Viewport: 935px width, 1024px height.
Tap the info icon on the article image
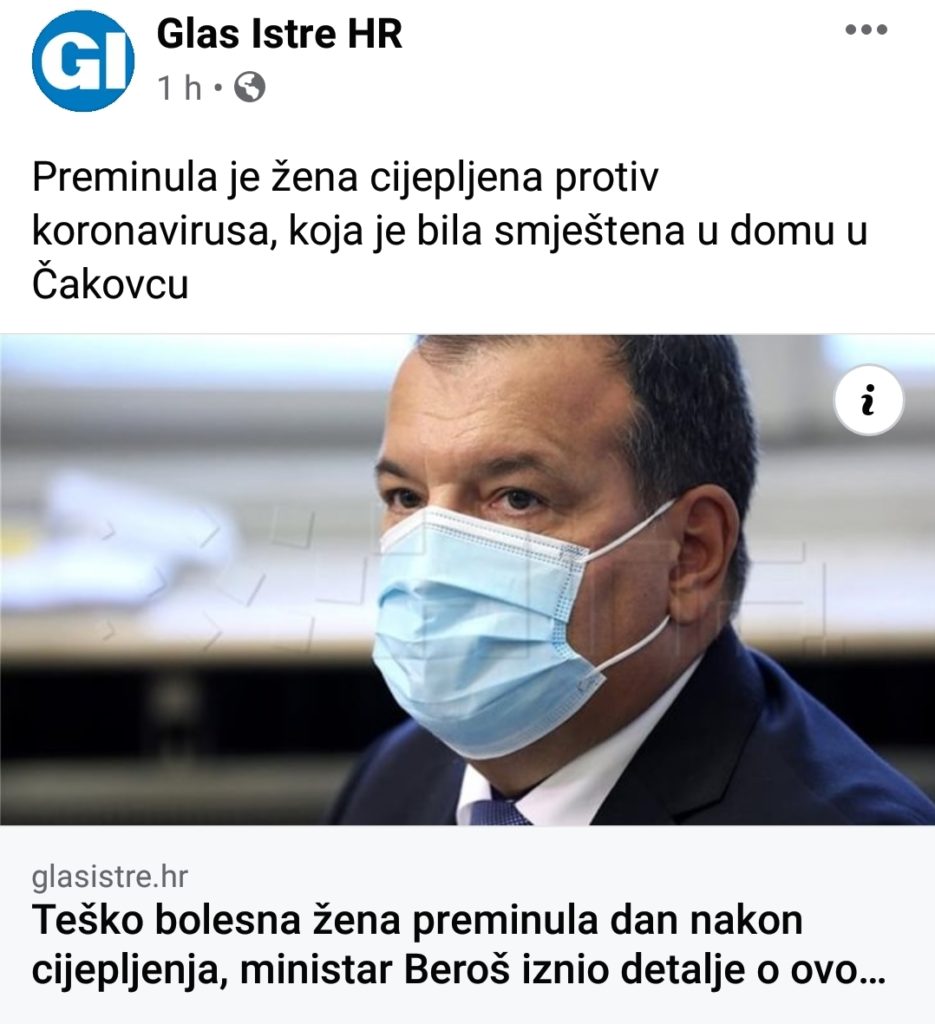[x=868, y=401]
